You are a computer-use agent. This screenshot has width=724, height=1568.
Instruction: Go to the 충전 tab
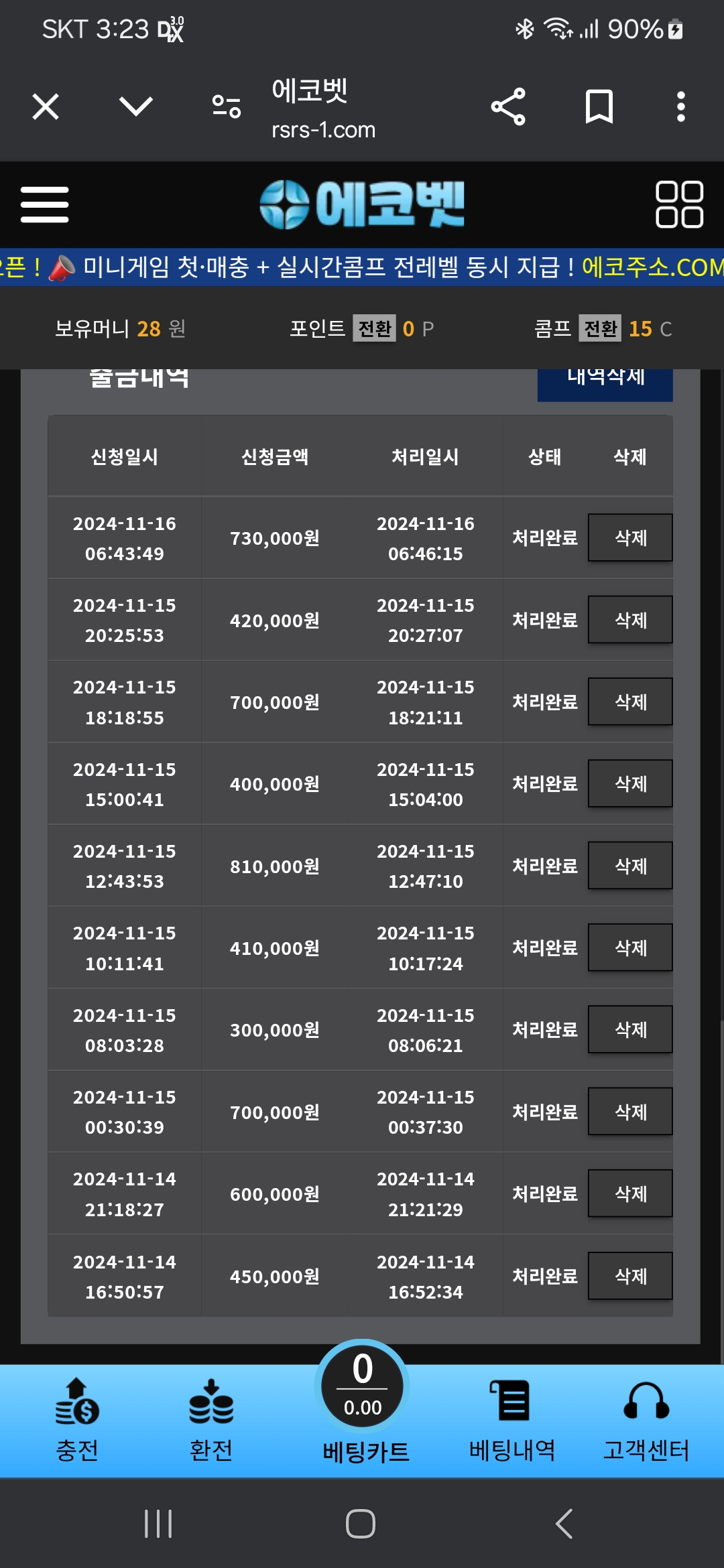[x=77, y=1421]
